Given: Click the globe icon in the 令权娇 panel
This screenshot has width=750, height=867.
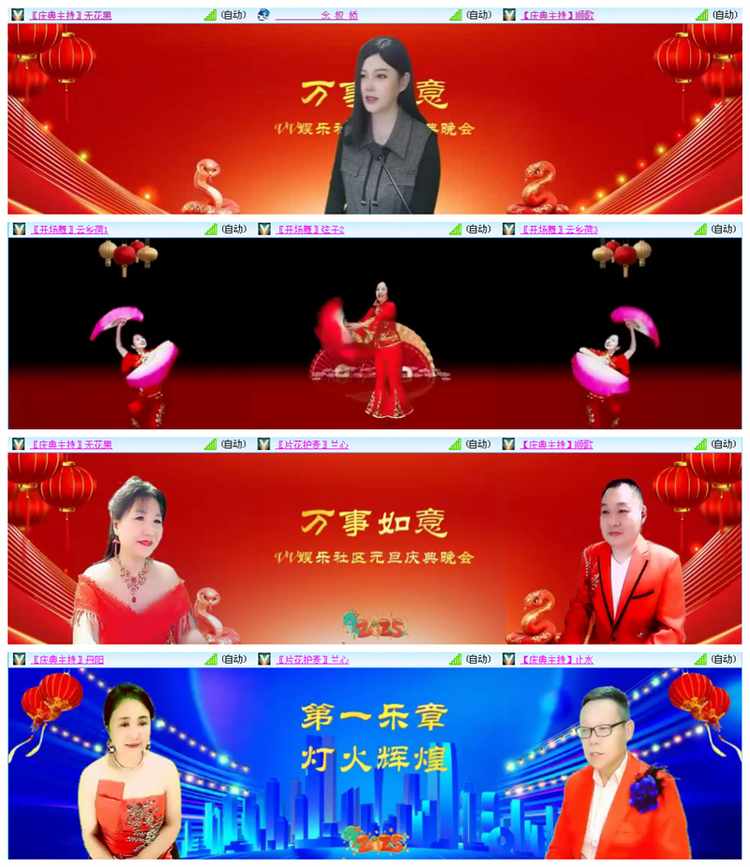Looking at the screenshot, I should (x=262, y=12).
